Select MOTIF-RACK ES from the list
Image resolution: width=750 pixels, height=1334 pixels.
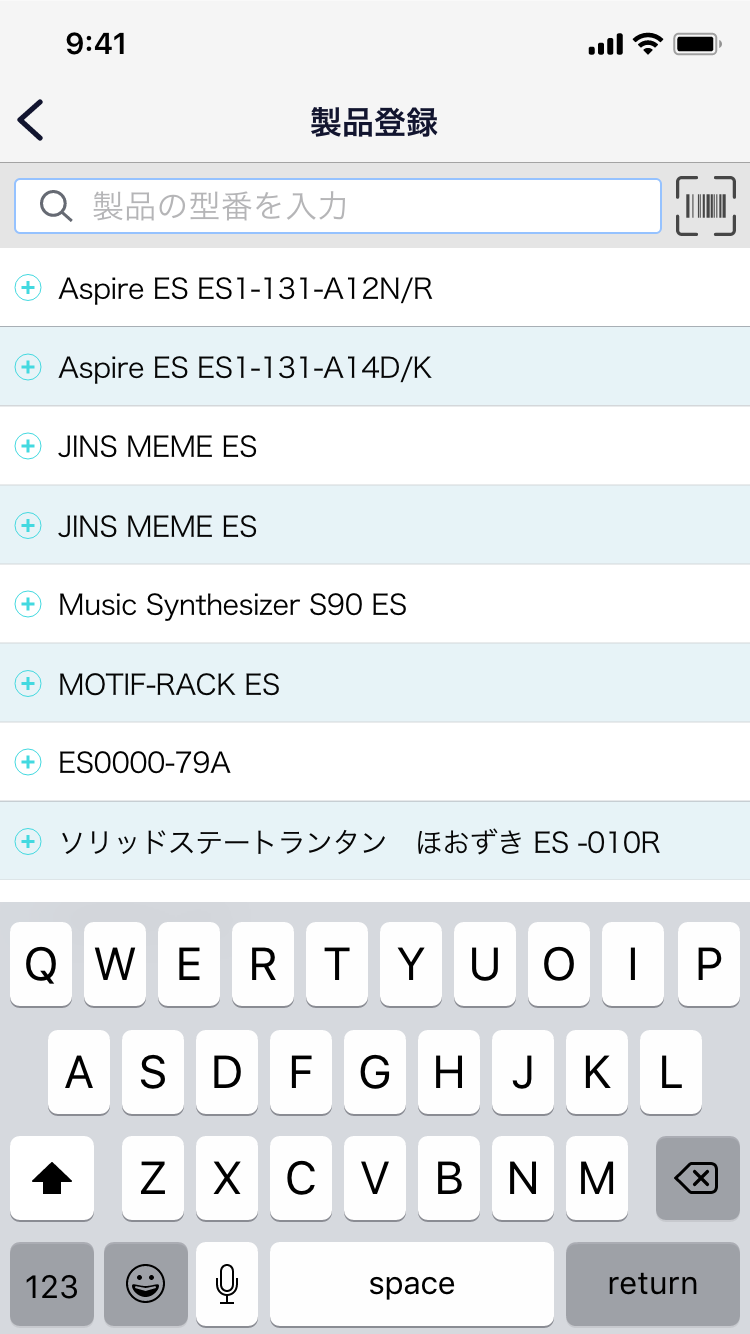coord(375,683)
